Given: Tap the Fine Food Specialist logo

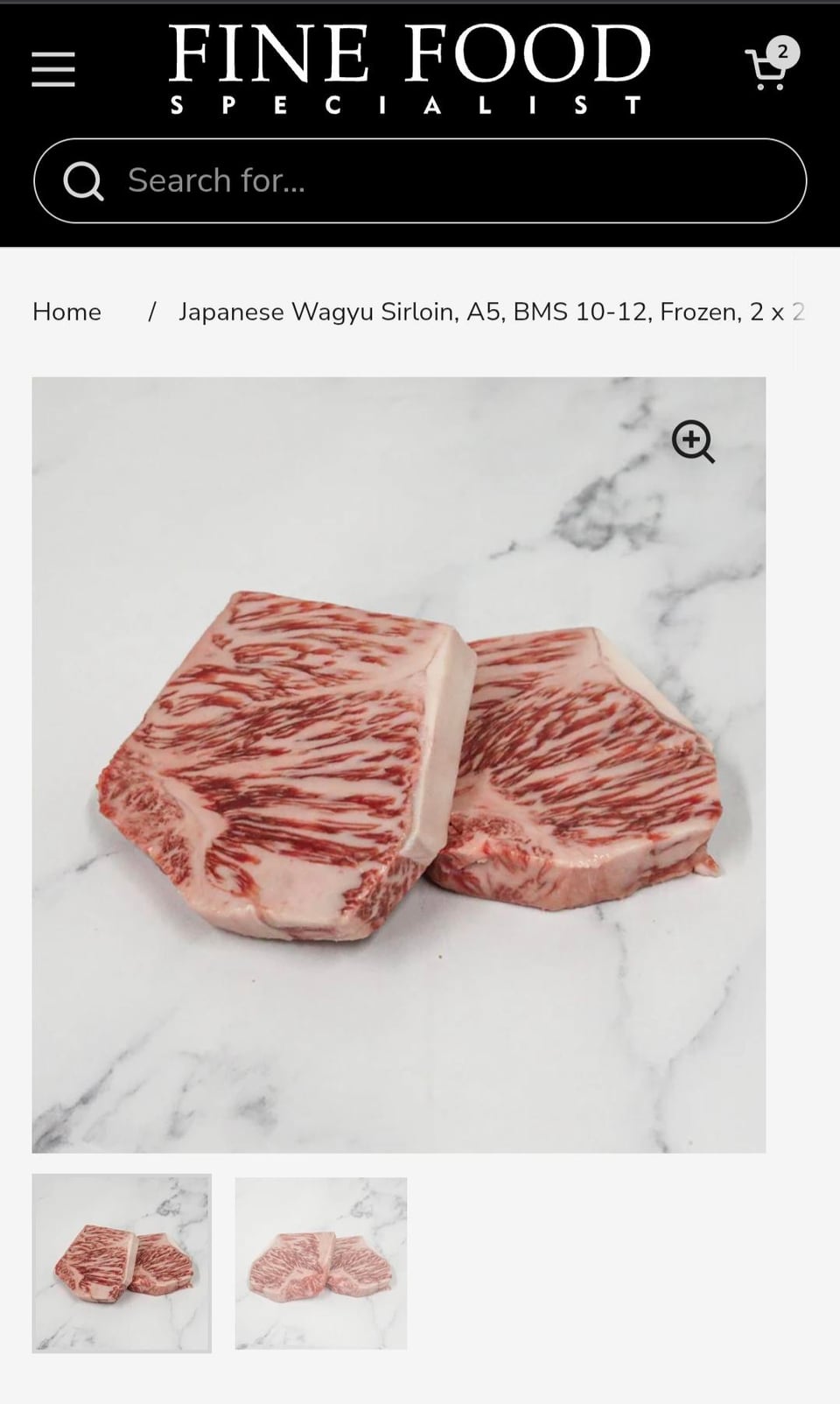Looking at the screenshot, I should click(x=409, y=68).
